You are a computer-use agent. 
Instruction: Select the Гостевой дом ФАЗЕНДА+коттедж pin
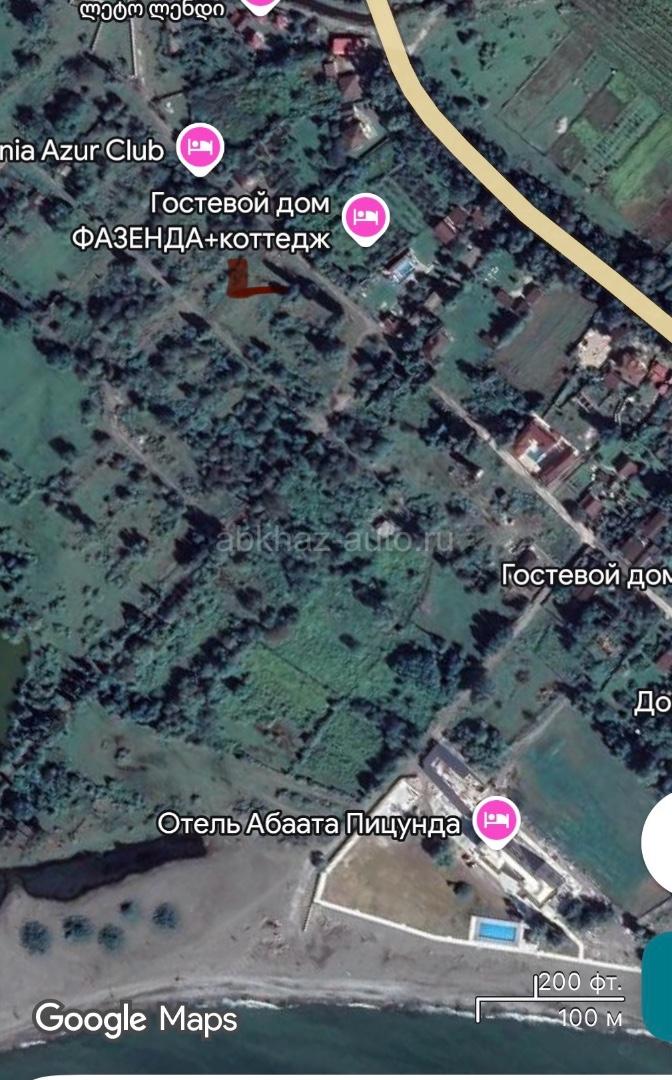pos(365,216)
